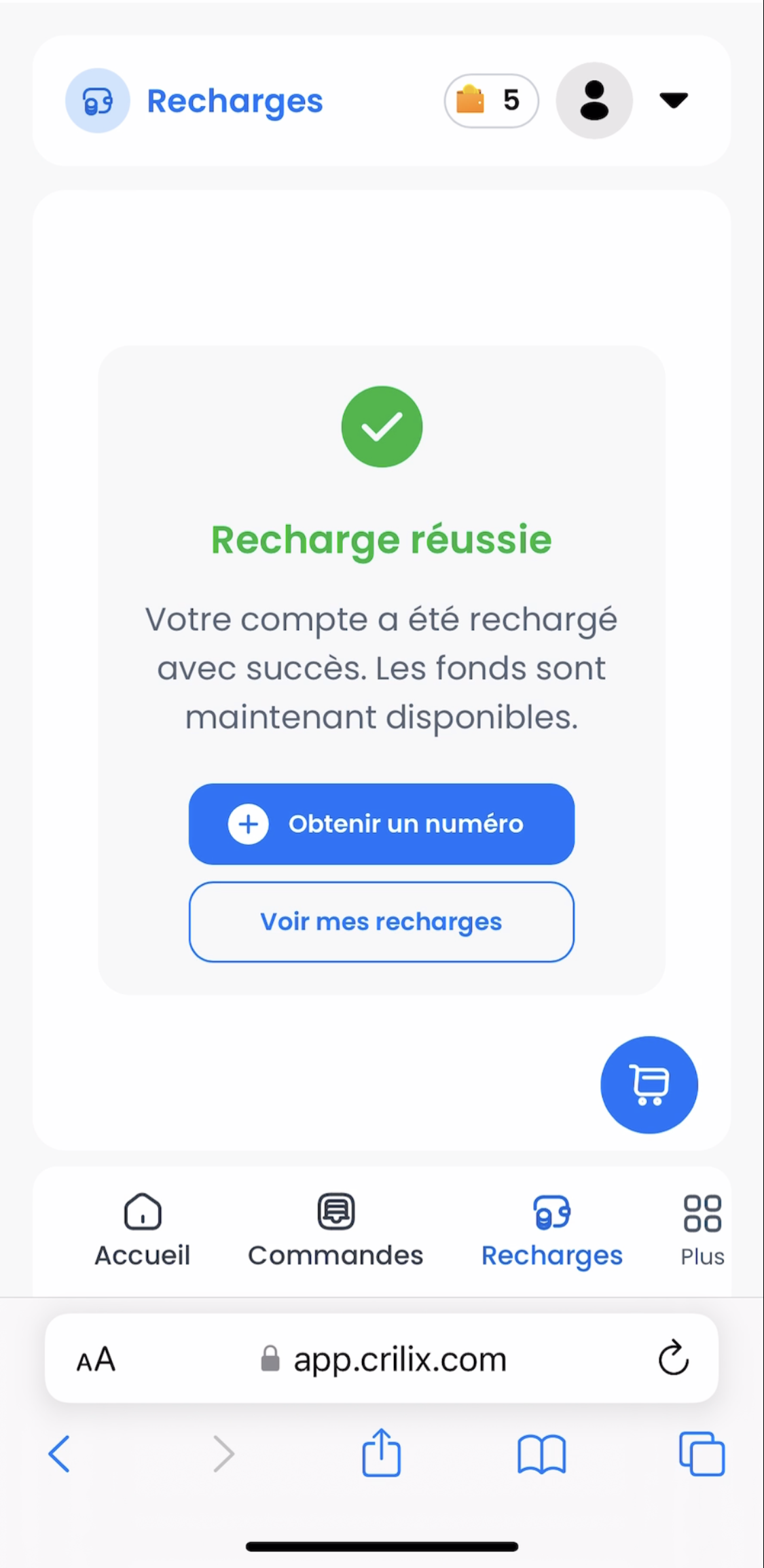764x1568 pixels.
Task: Open Voir mes recharges
Action: coord(382,922)
